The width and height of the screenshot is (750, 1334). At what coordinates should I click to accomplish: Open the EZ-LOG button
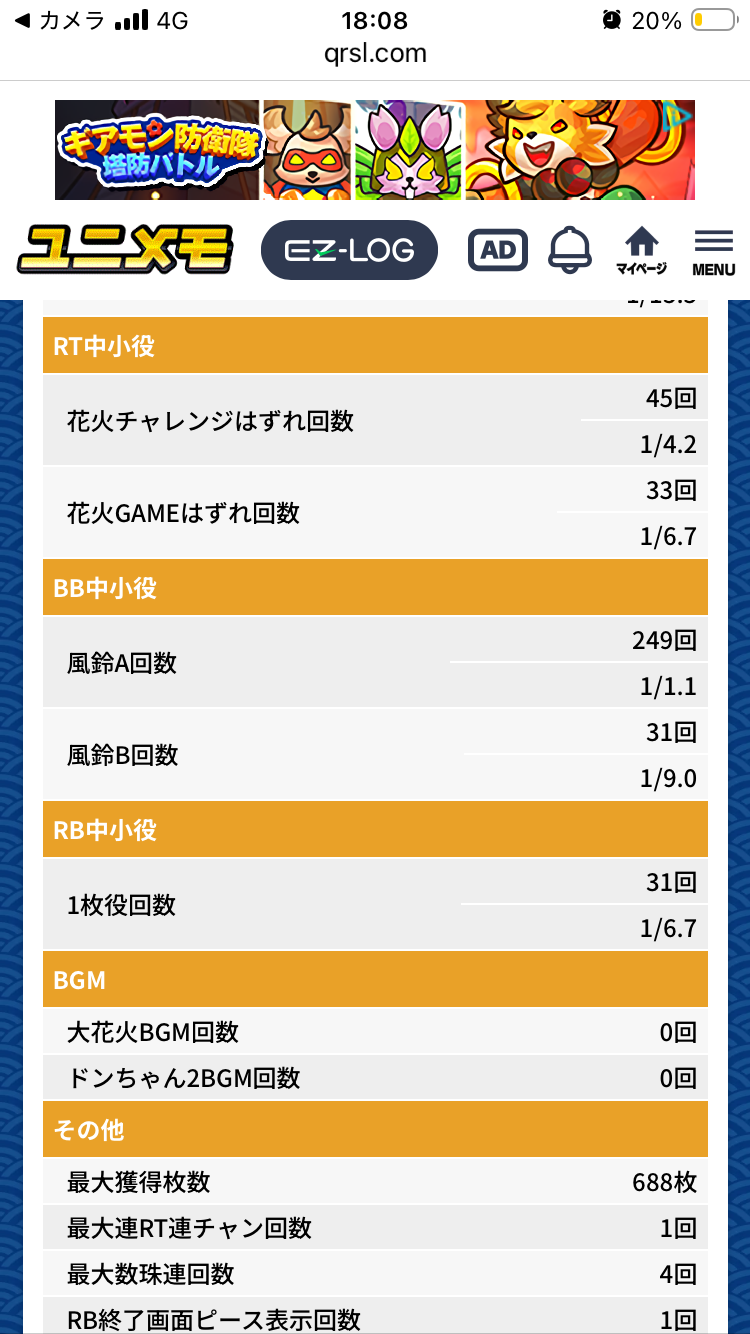tap(349, 250)
